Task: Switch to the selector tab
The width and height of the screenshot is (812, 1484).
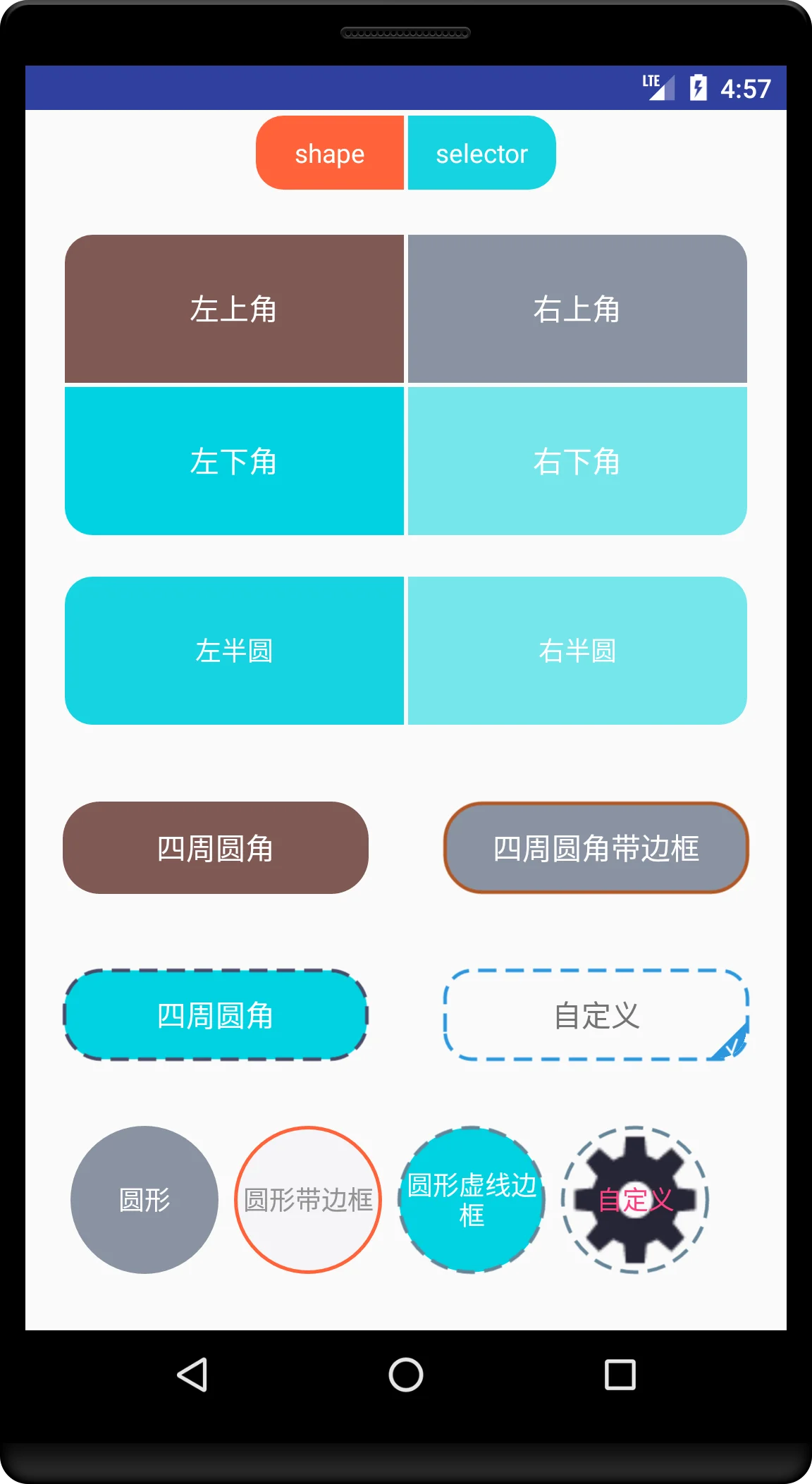Action: (481, 152)
